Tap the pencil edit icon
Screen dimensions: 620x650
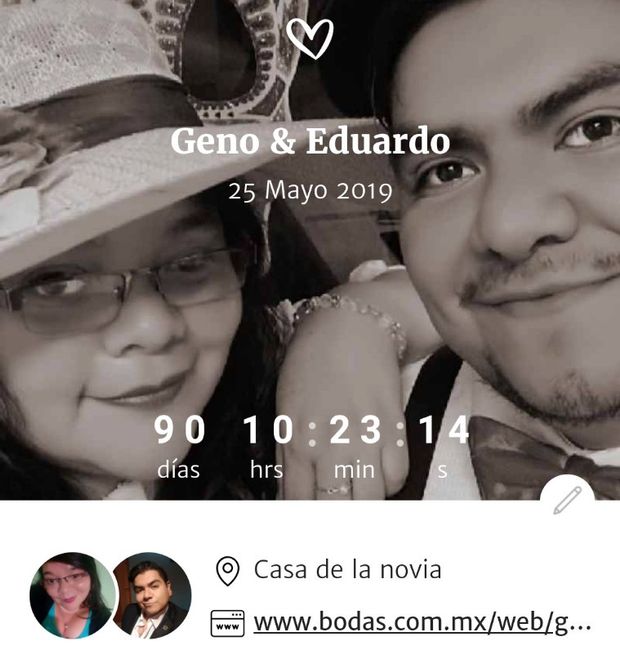coord(567,500)
